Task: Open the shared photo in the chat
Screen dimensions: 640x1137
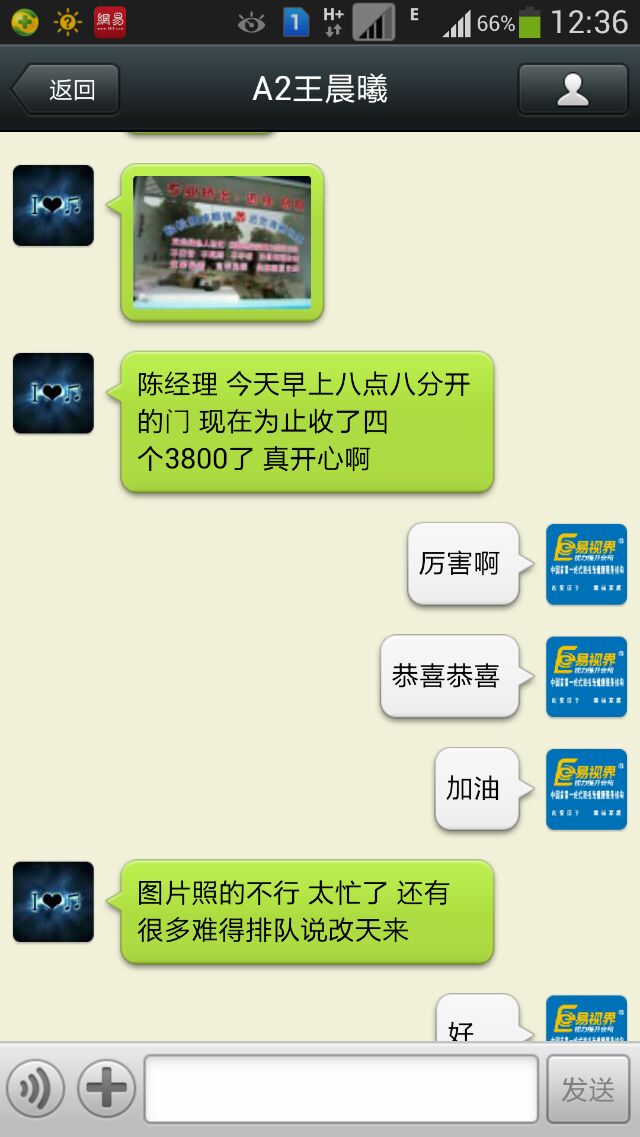Action: (x=222, y=242)
